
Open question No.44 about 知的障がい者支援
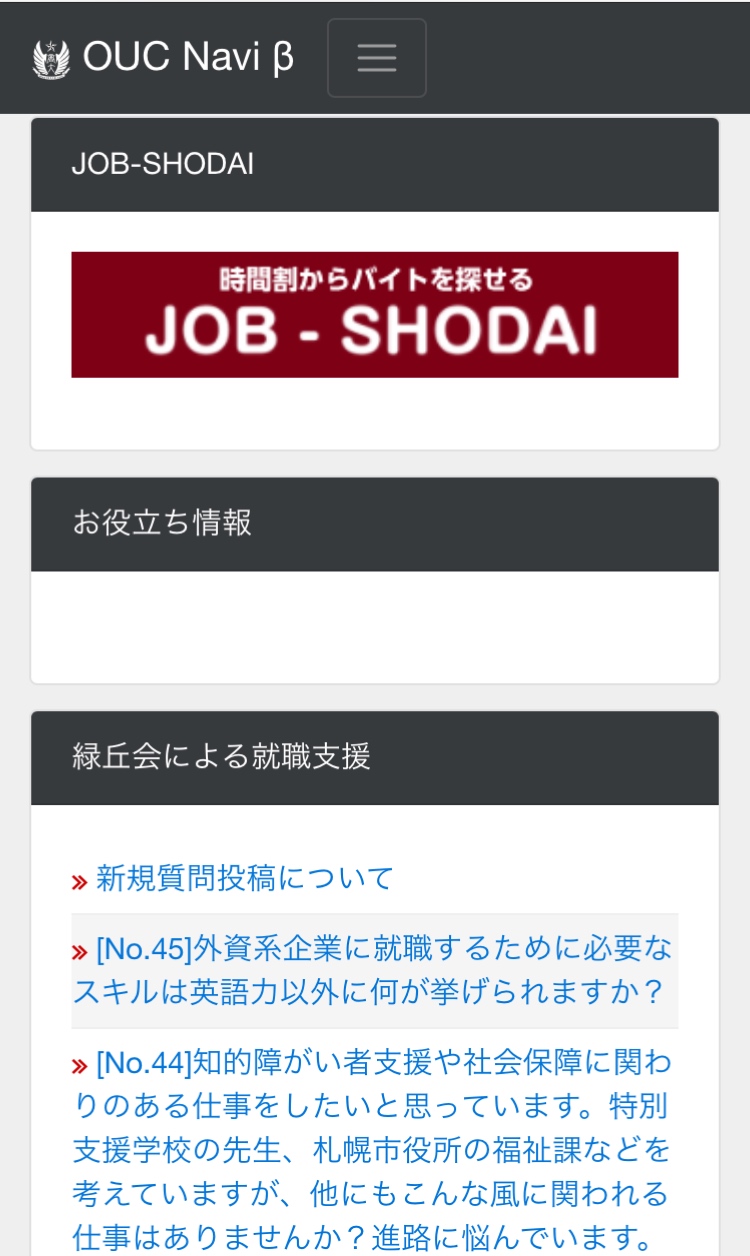coord(374,1150)
